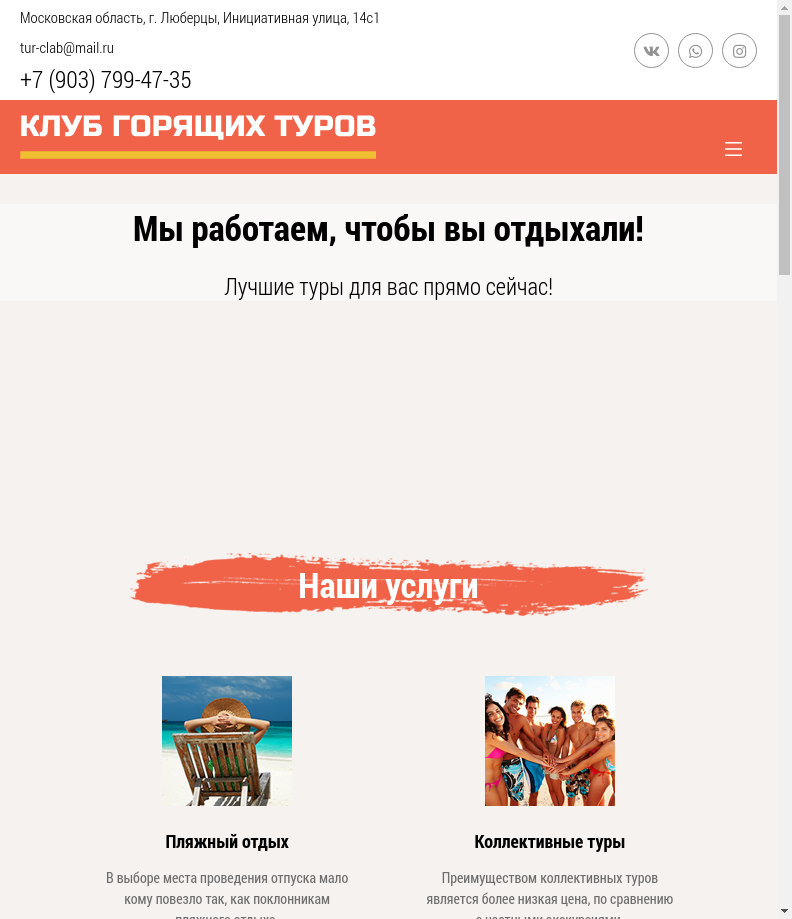This screenshot has height=919, width=792.
Task: Open the VK social page icon
Action: tap(651, 51)
